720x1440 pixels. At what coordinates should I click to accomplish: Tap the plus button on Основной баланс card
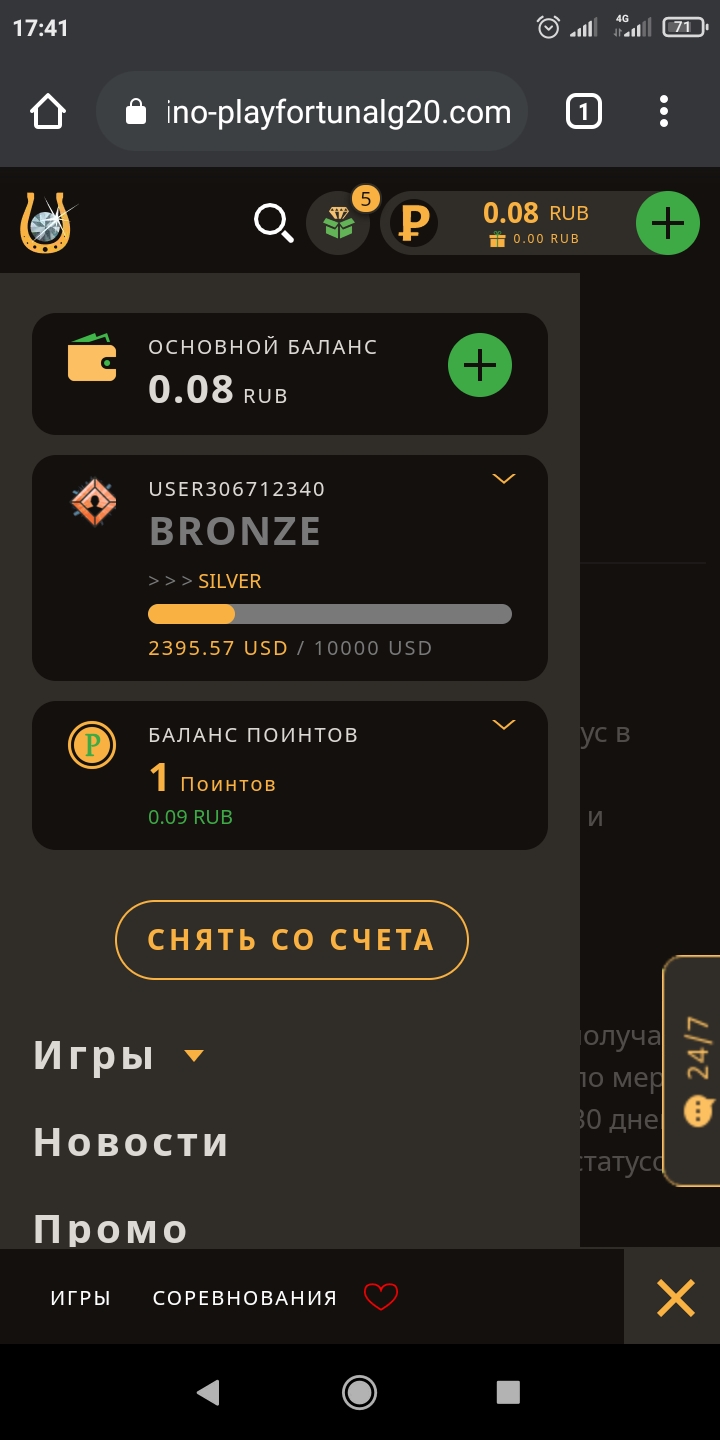point(479,366)
